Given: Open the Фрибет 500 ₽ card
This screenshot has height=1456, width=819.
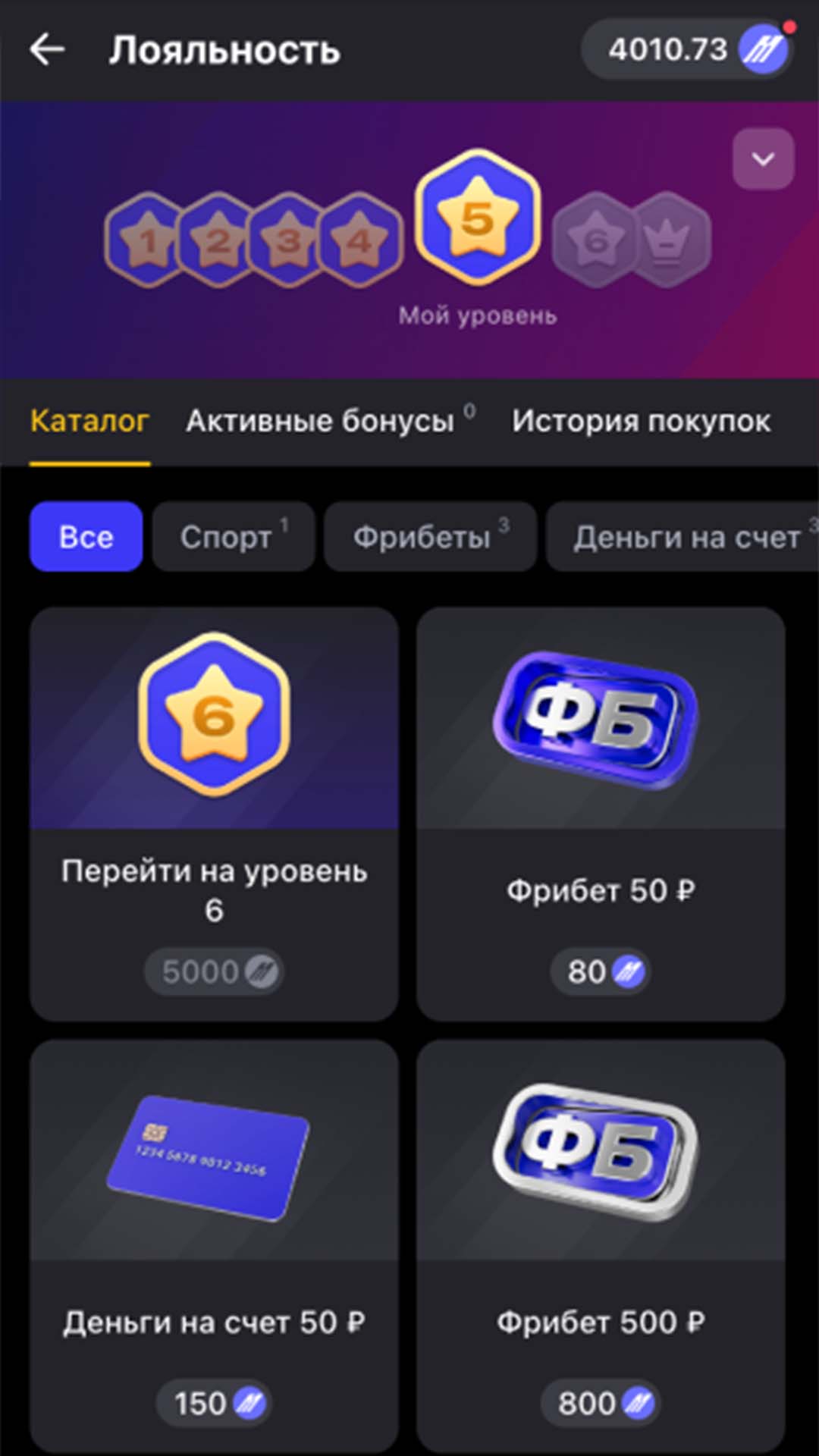Looking at the screenshot, I should [601, 1245].
